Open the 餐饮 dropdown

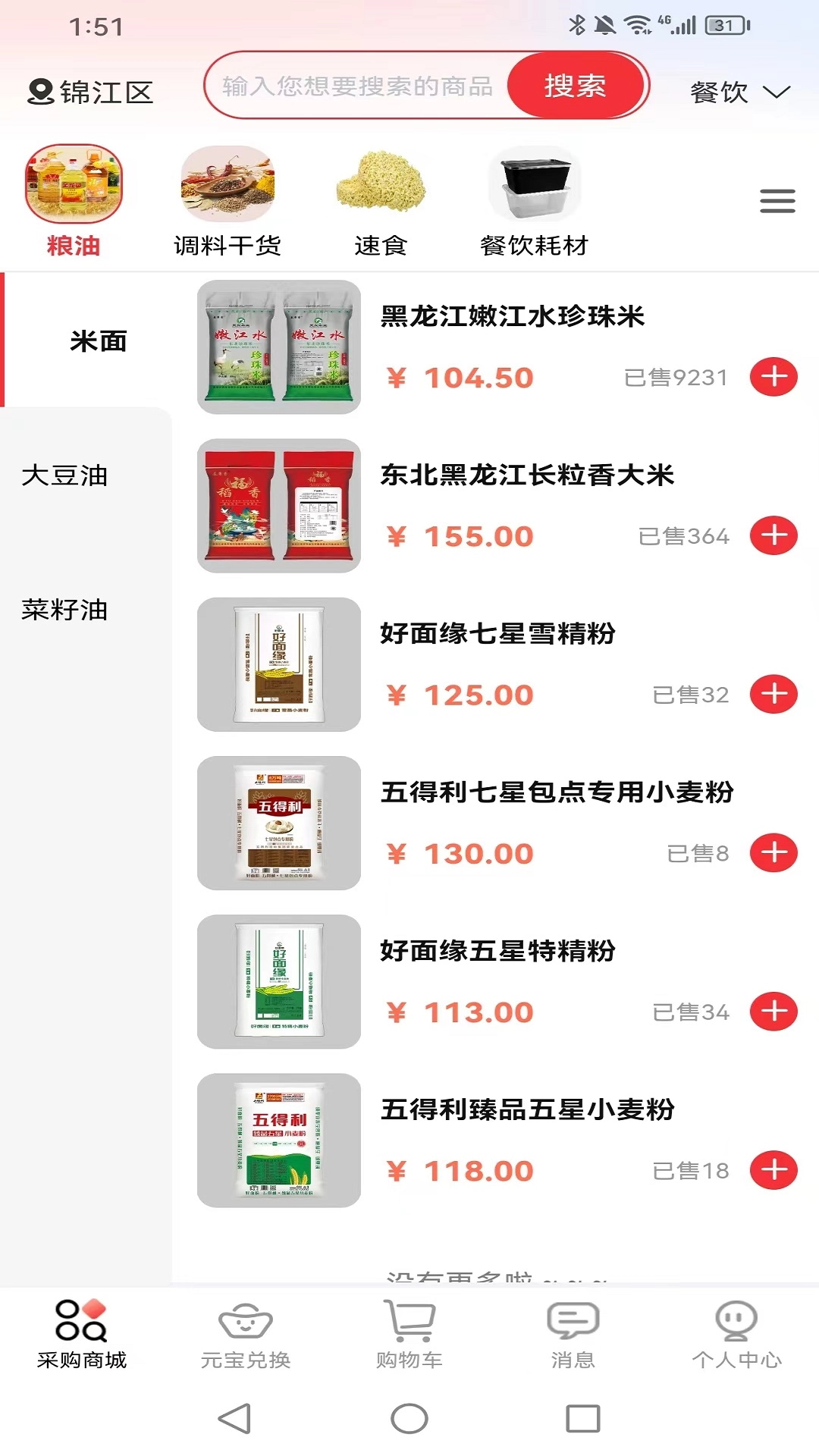pos(739,93)
